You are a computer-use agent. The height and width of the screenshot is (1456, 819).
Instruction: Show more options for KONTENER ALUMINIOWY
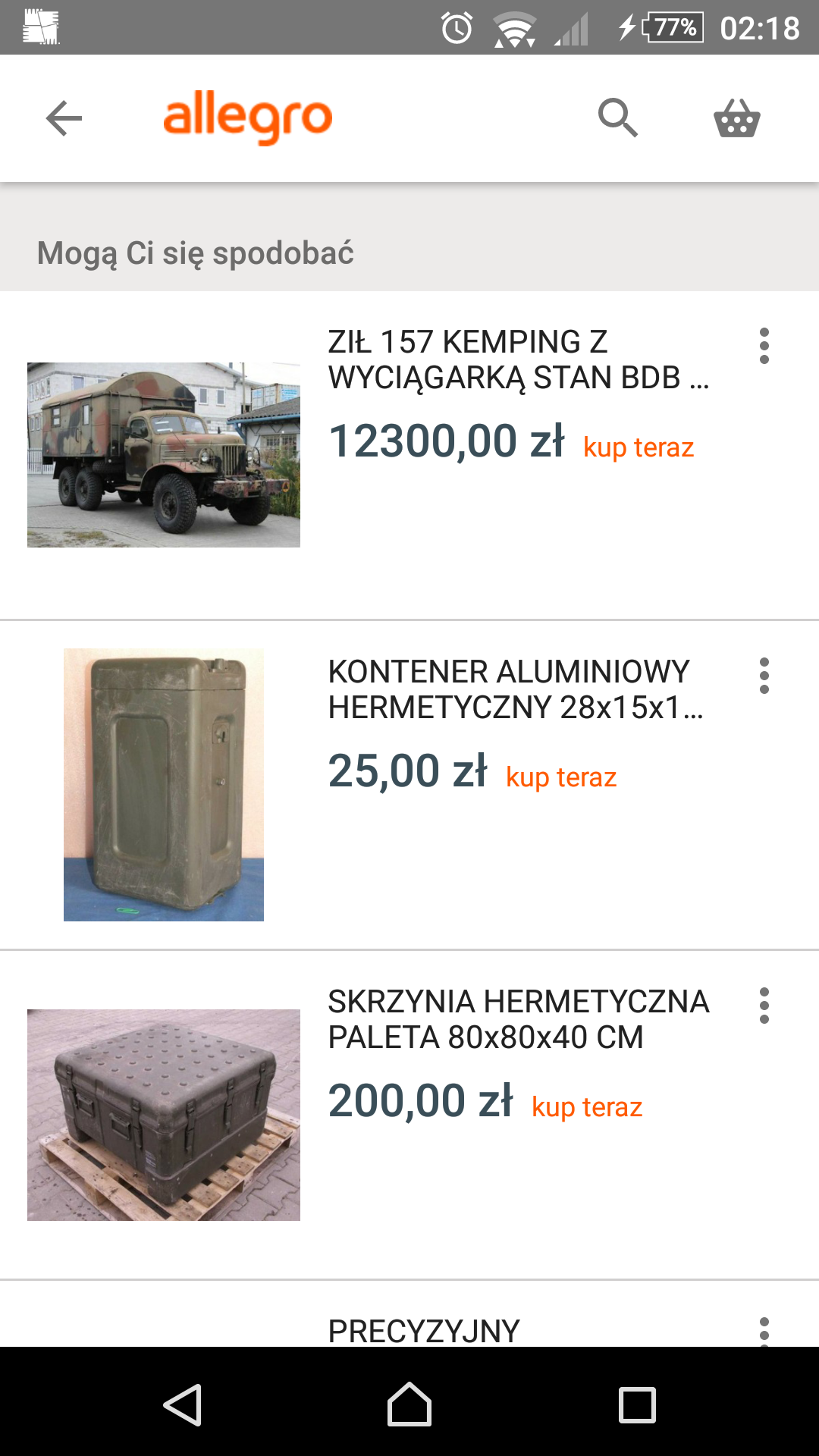pyautogui.click(x=764, y=676)
